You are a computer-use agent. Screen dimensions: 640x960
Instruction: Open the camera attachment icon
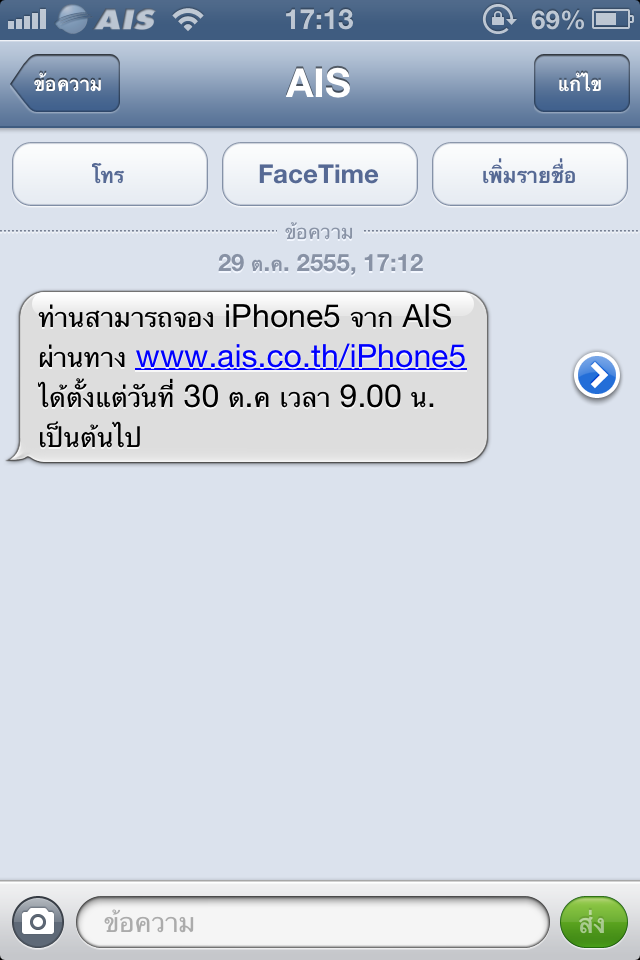(x=38, y=921)
